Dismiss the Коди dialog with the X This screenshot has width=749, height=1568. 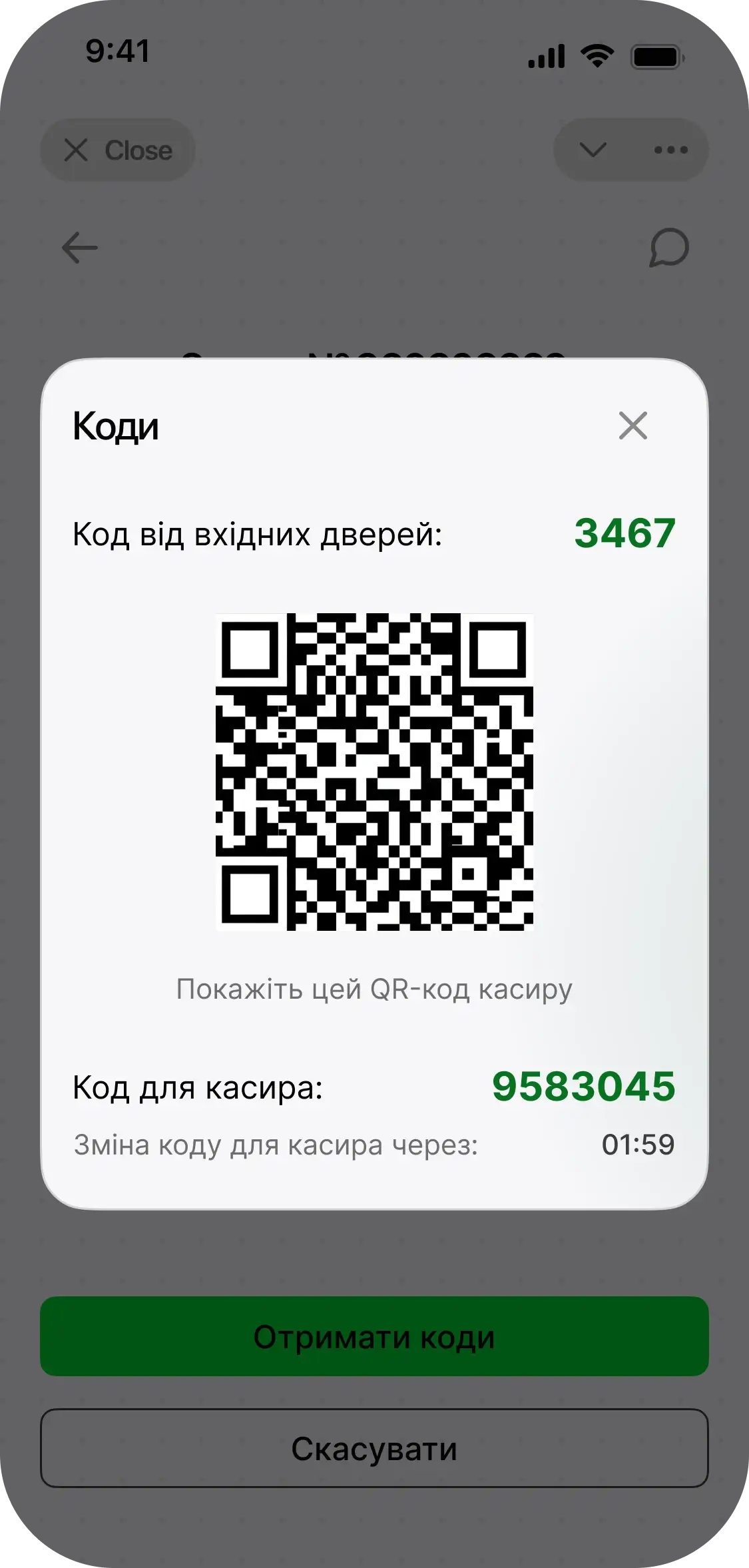632,425
